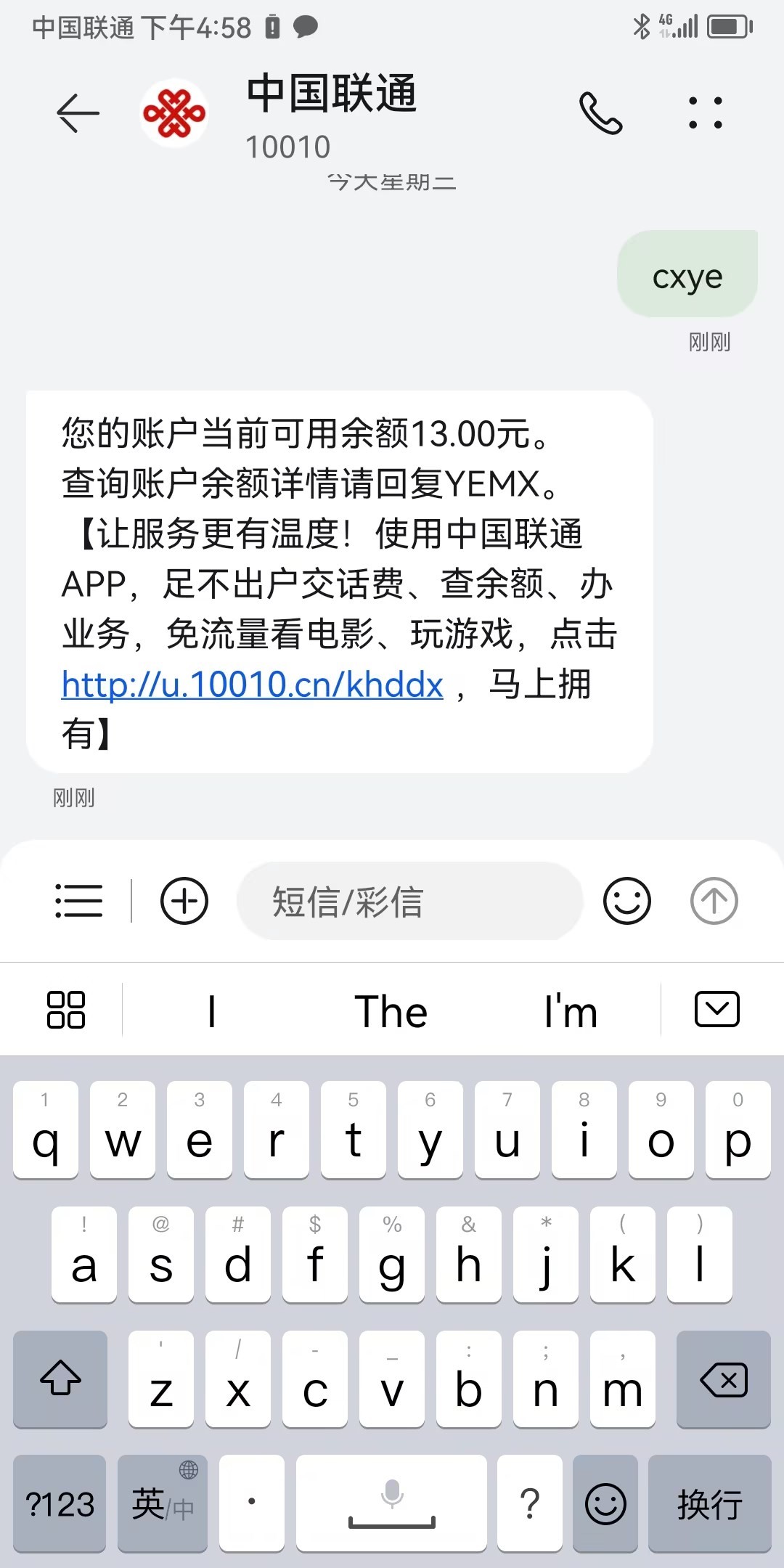Choose the suggestion "The"

click(391, 1011)
